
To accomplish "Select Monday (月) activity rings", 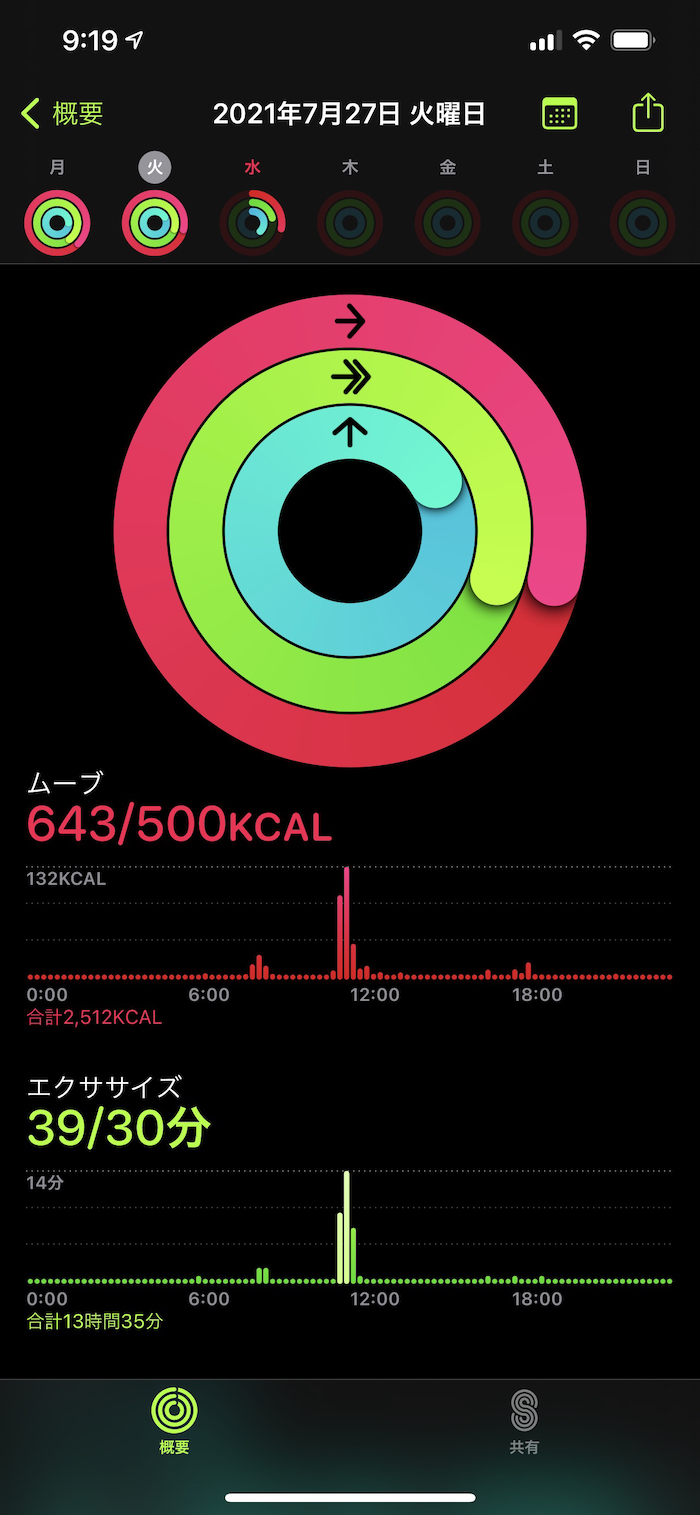I will coord(58,222).
